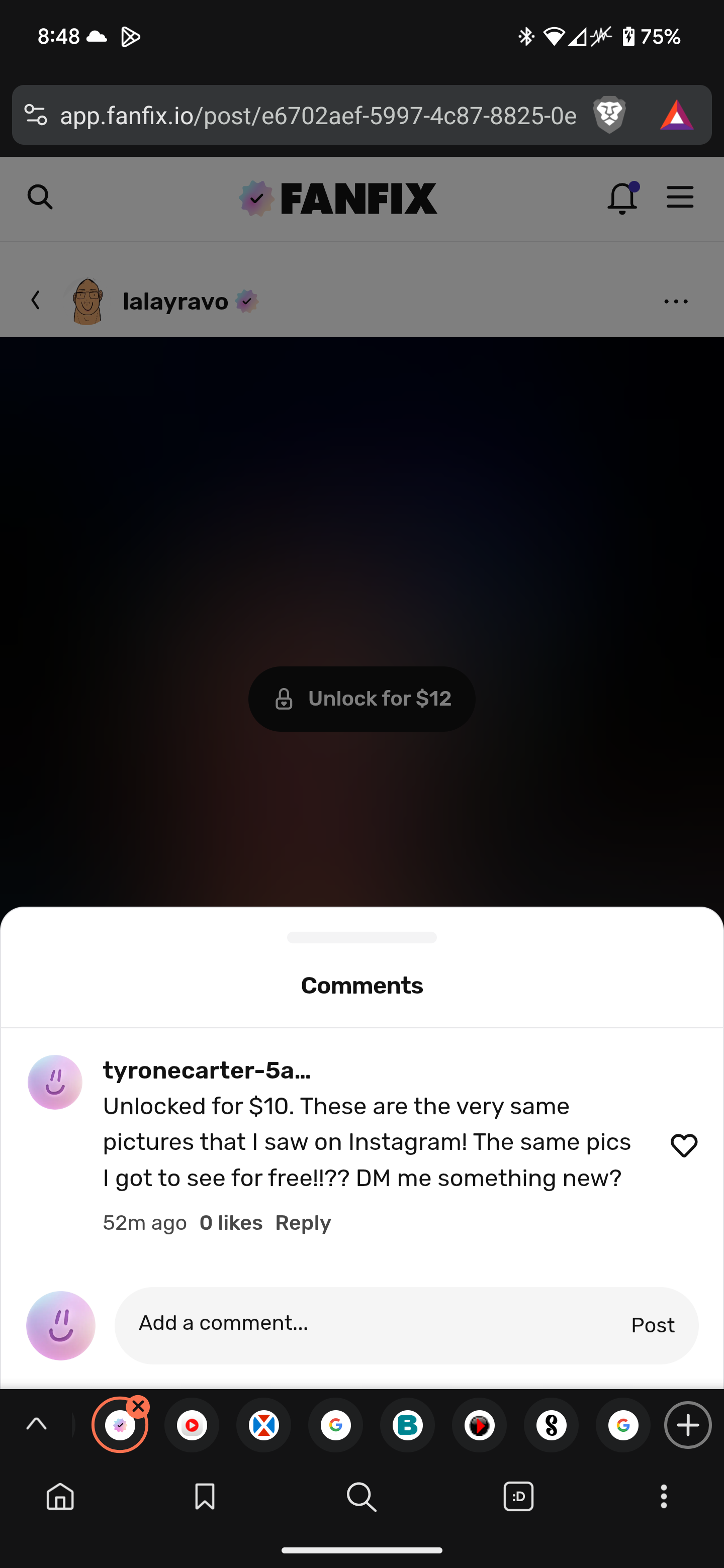This screenshot has width=724, height=1568.
Task: Open the Fanfix notifications bell
Action: click(x=622, y=198)
